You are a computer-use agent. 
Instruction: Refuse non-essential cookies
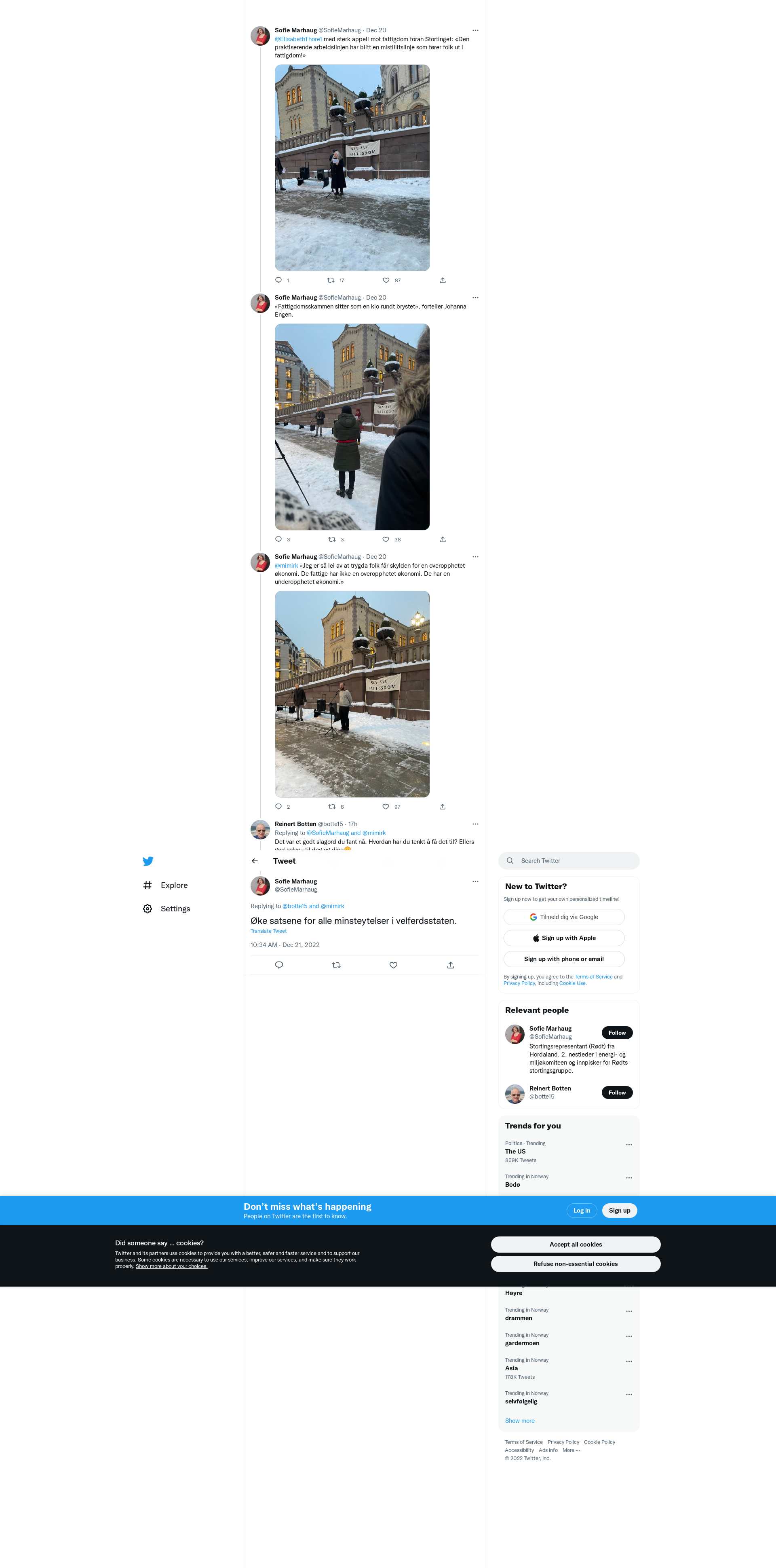pyautogui.click(x=575, y=1264)
